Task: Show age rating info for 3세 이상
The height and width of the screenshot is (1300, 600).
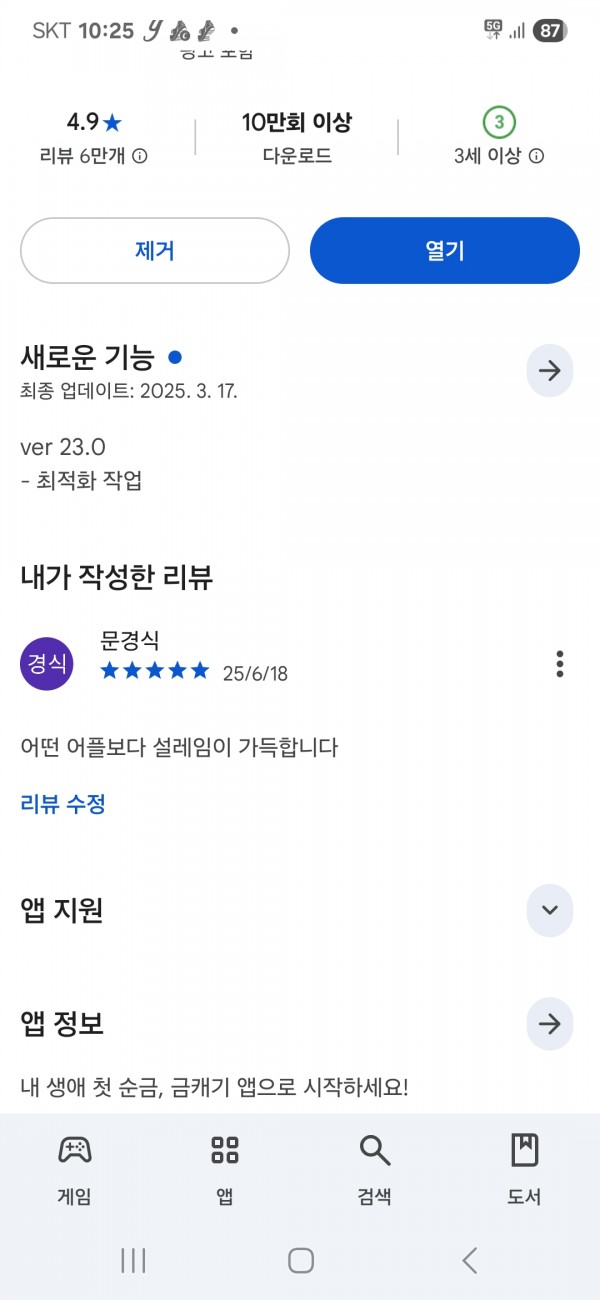Action: 537,156
